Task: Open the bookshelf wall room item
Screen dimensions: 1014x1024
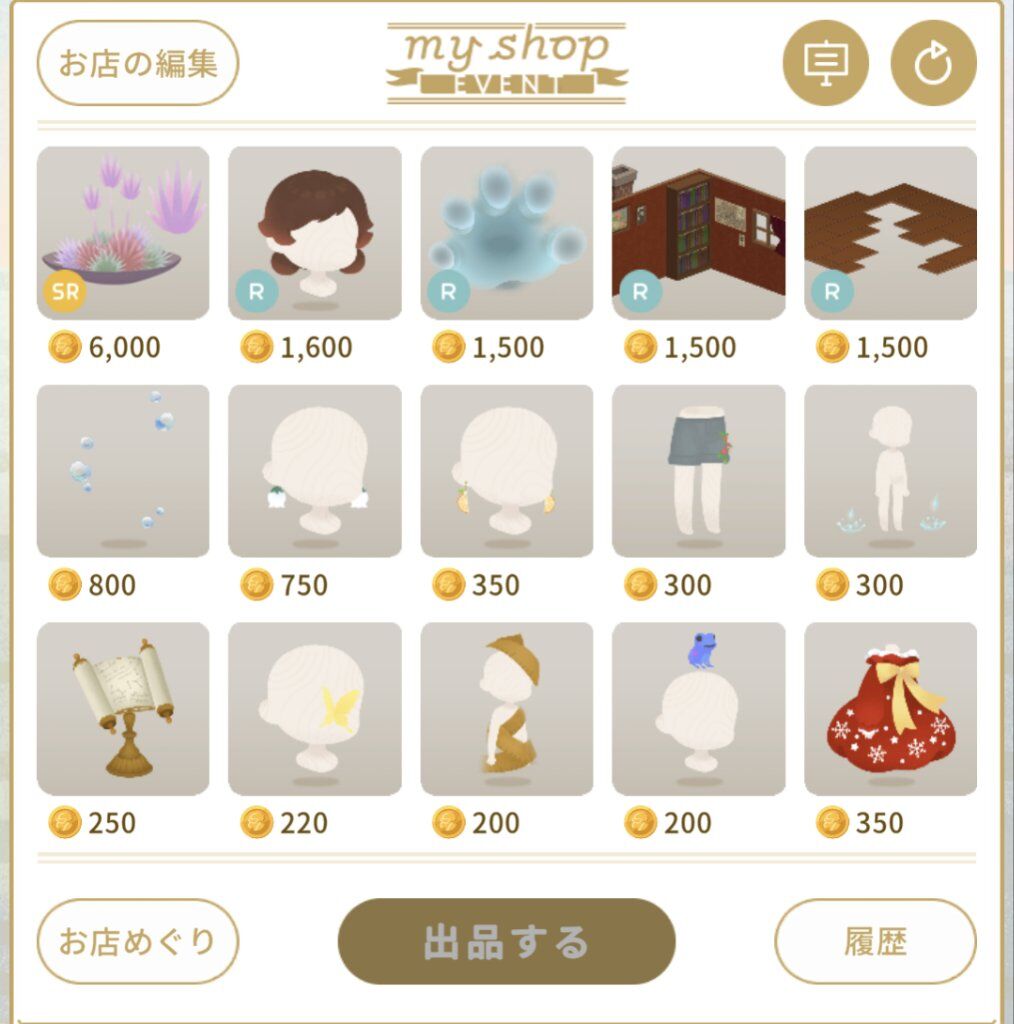Action: pyautogui.click(x=698, y=233)
